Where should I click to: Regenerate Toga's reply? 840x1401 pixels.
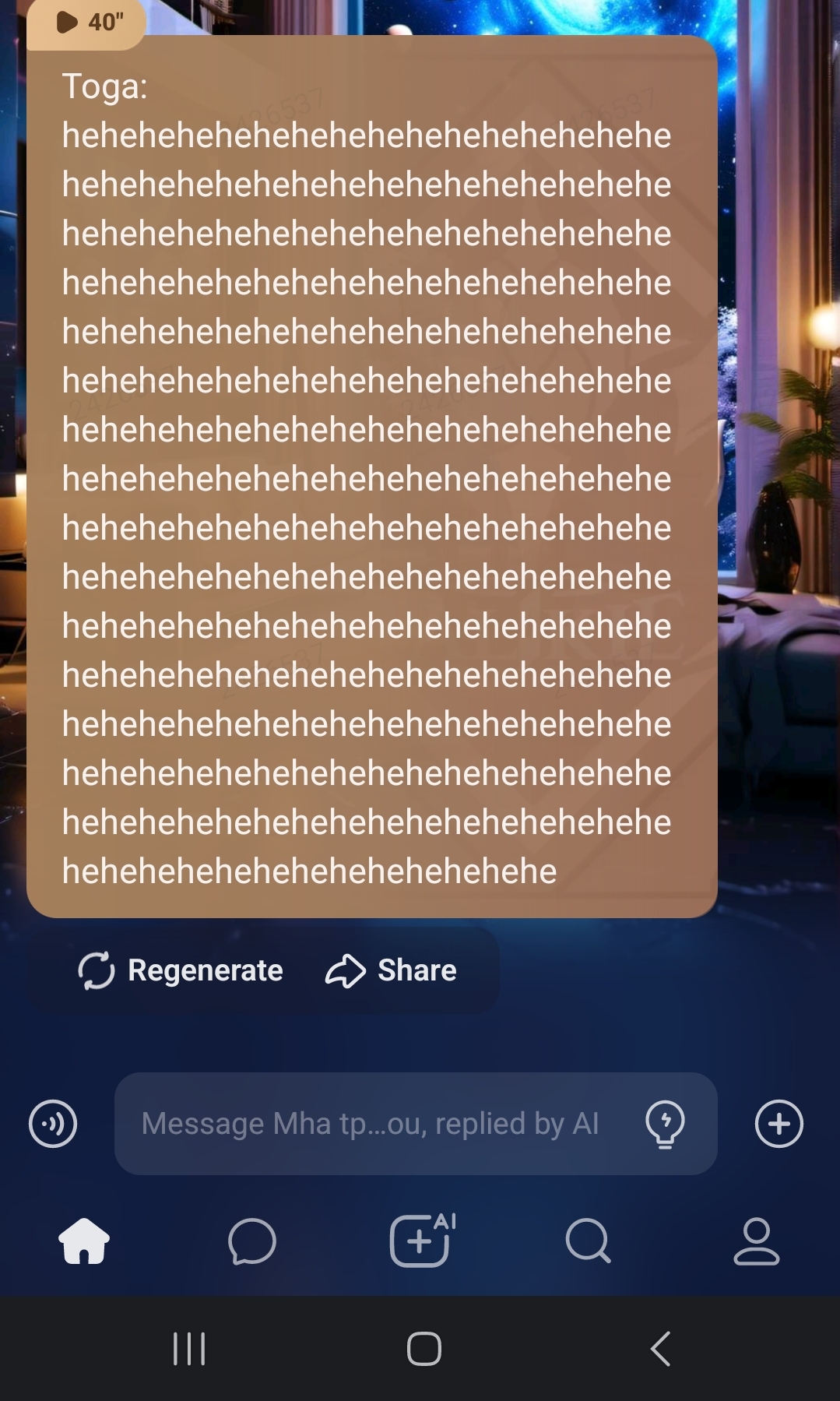181,970
